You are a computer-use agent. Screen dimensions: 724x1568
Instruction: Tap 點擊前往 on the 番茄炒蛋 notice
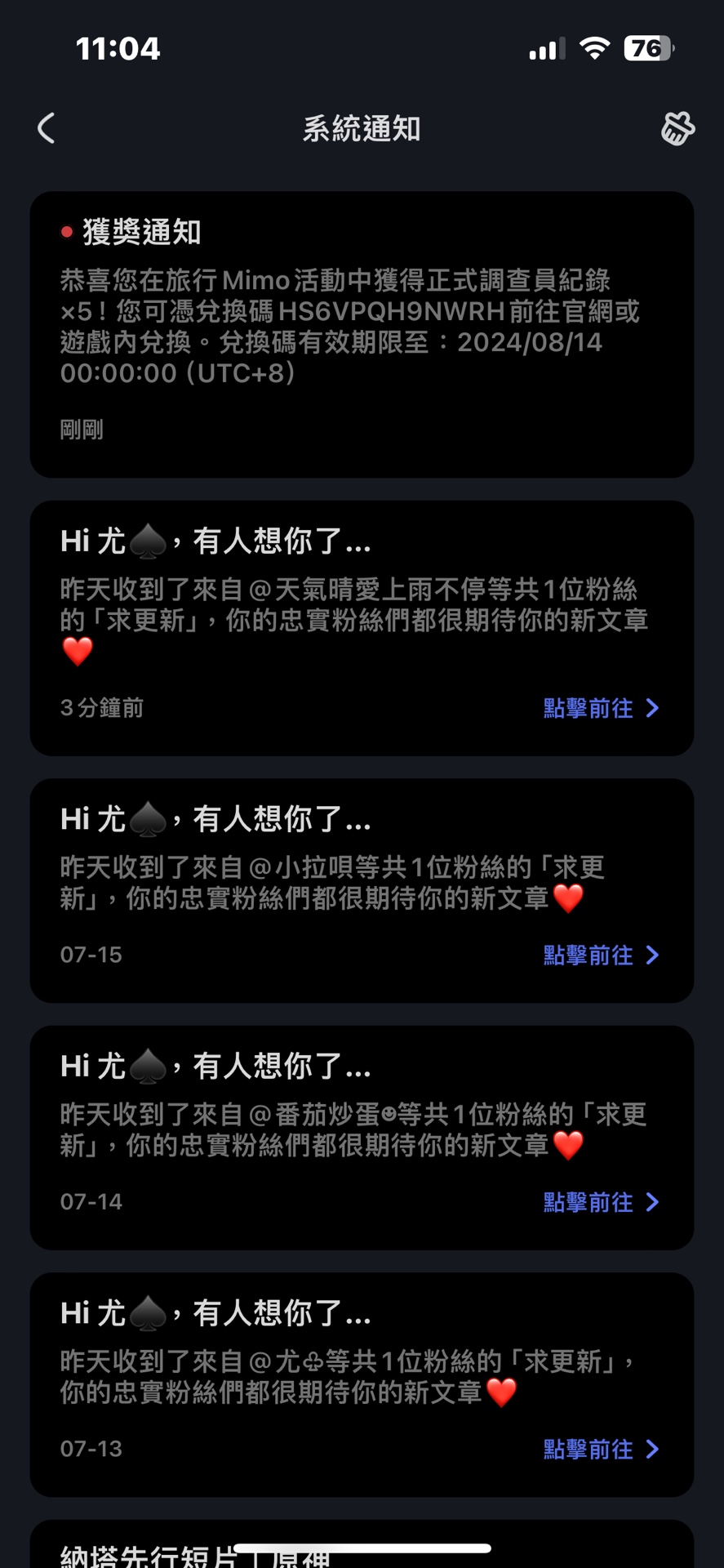(600, 1202)
